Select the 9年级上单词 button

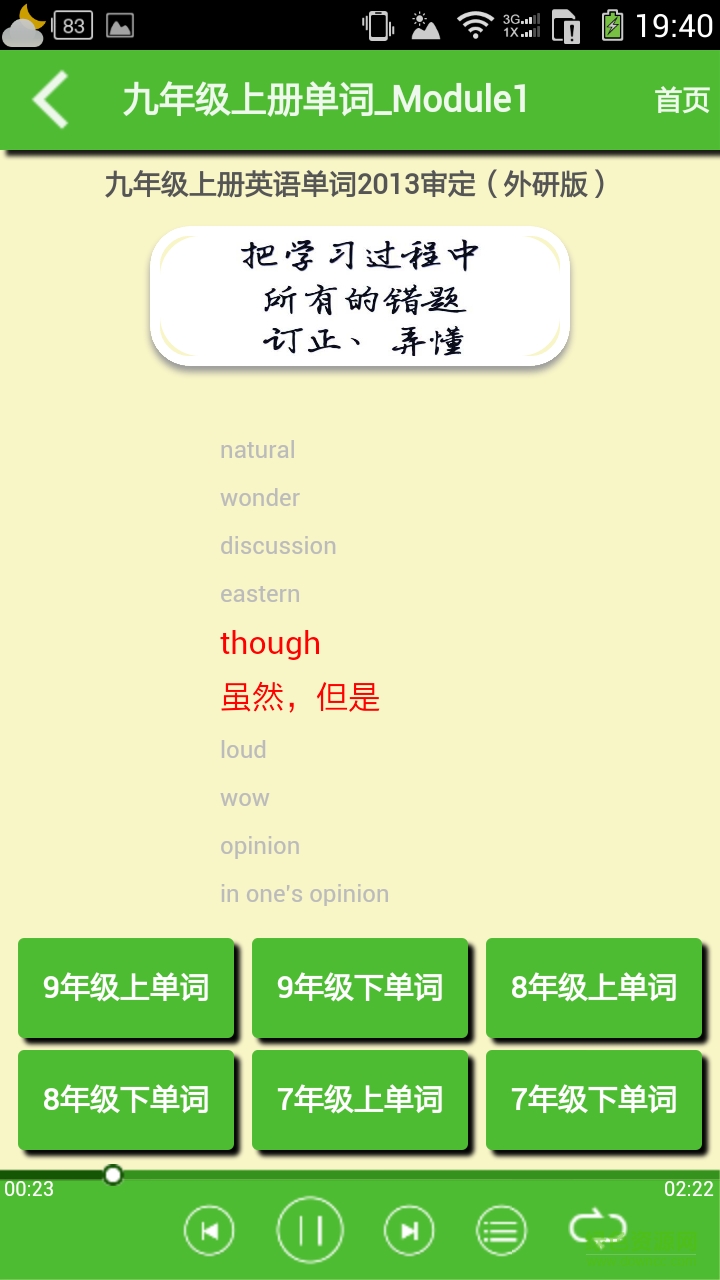(x=126, y=987)
